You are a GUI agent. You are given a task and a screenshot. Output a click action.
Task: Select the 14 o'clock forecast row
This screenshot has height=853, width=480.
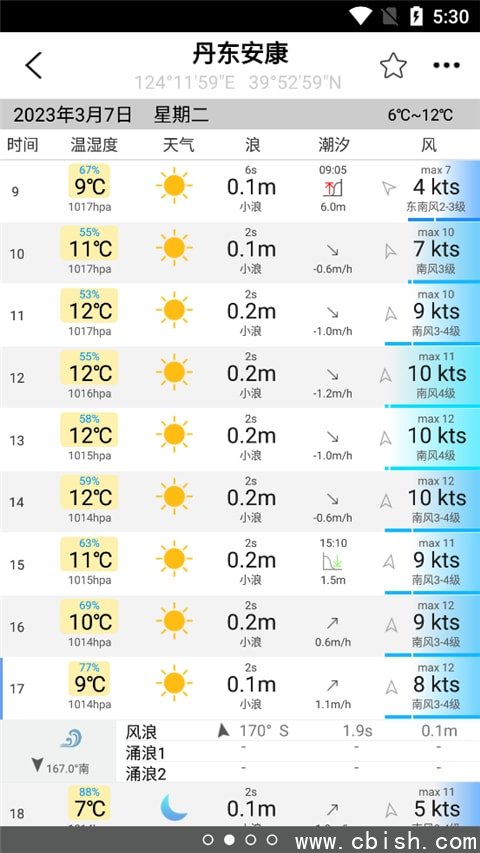[x=240, y=502]
